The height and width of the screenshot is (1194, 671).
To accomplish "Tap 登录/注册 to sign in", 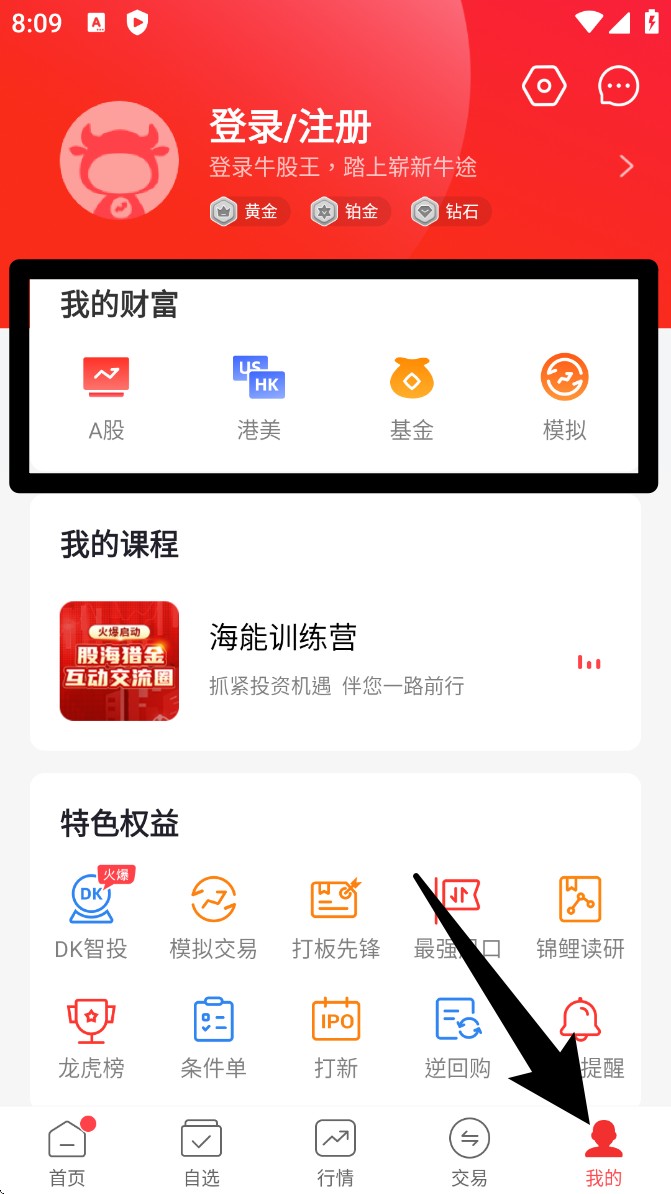I will click(x=290, y=128).
